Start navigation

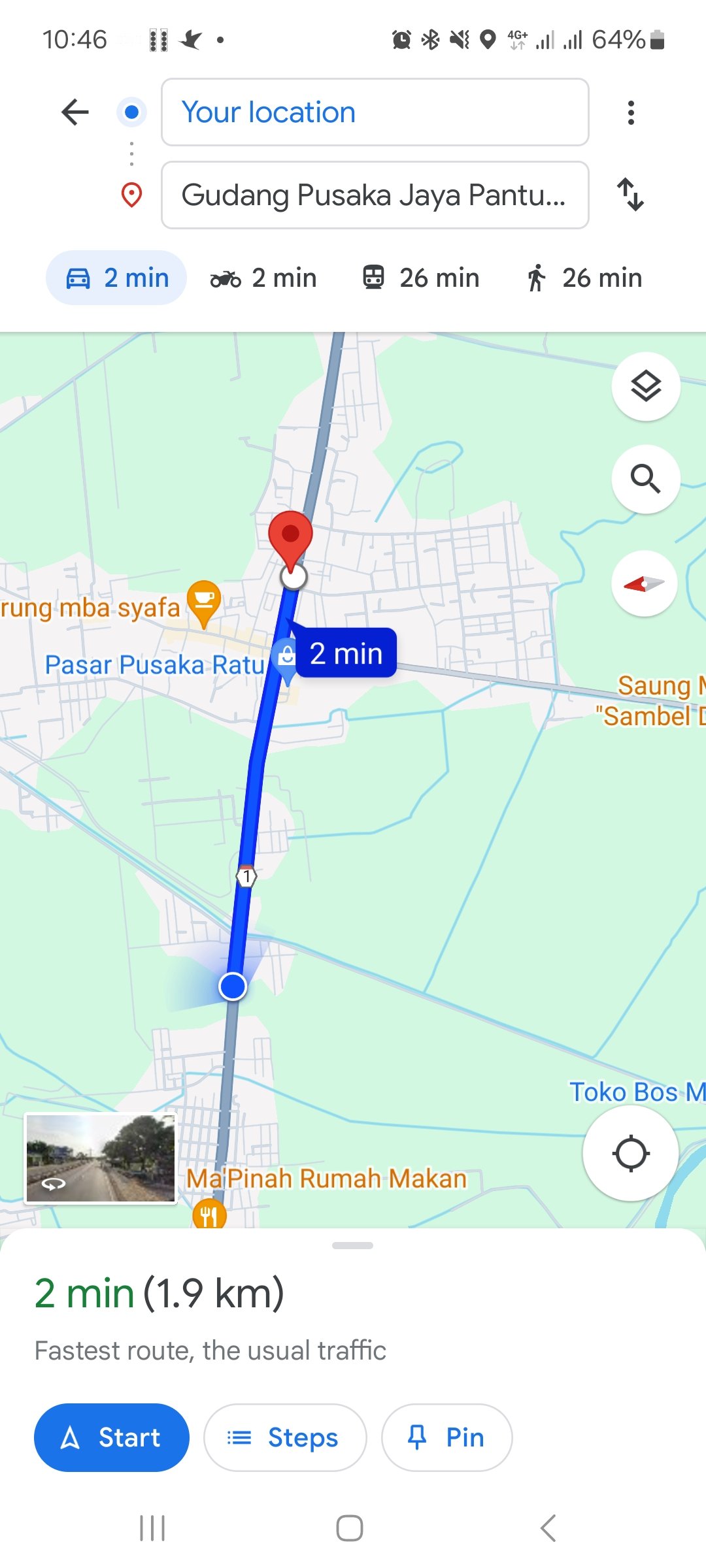point(112,1437)
